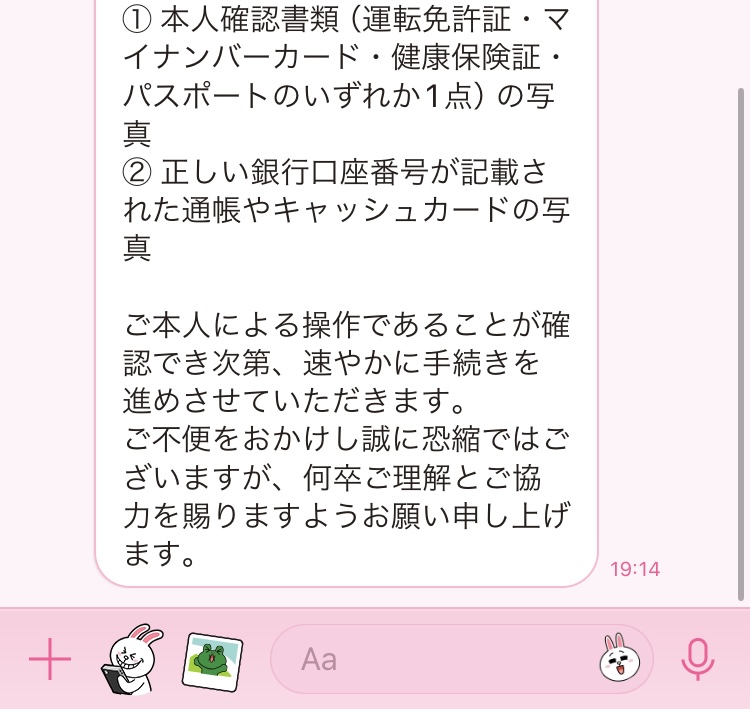Open the photo gallery picker
750x709 pixels.
pos(211,659)
